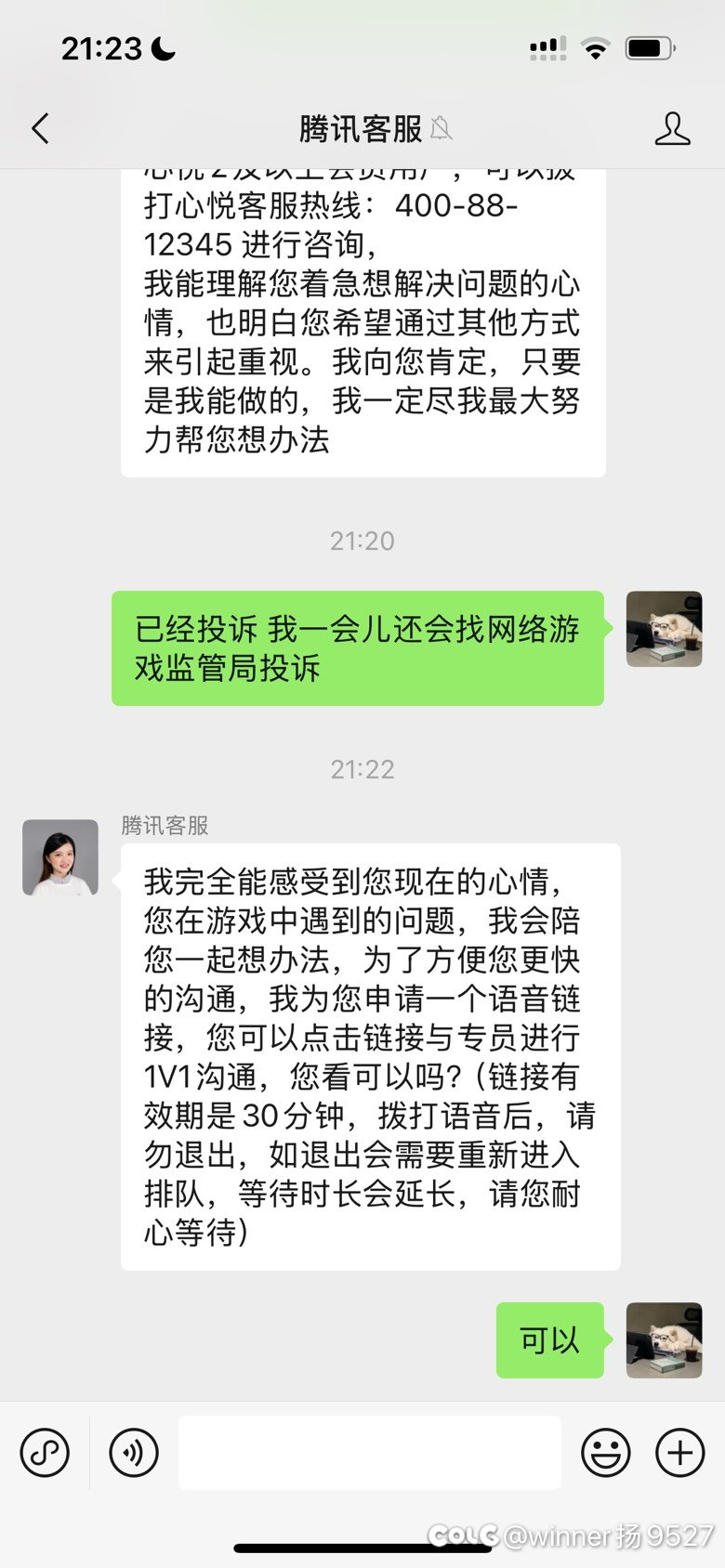Open the plus attachments menu
This screenshot has height=1568, width=725.
679,1452
